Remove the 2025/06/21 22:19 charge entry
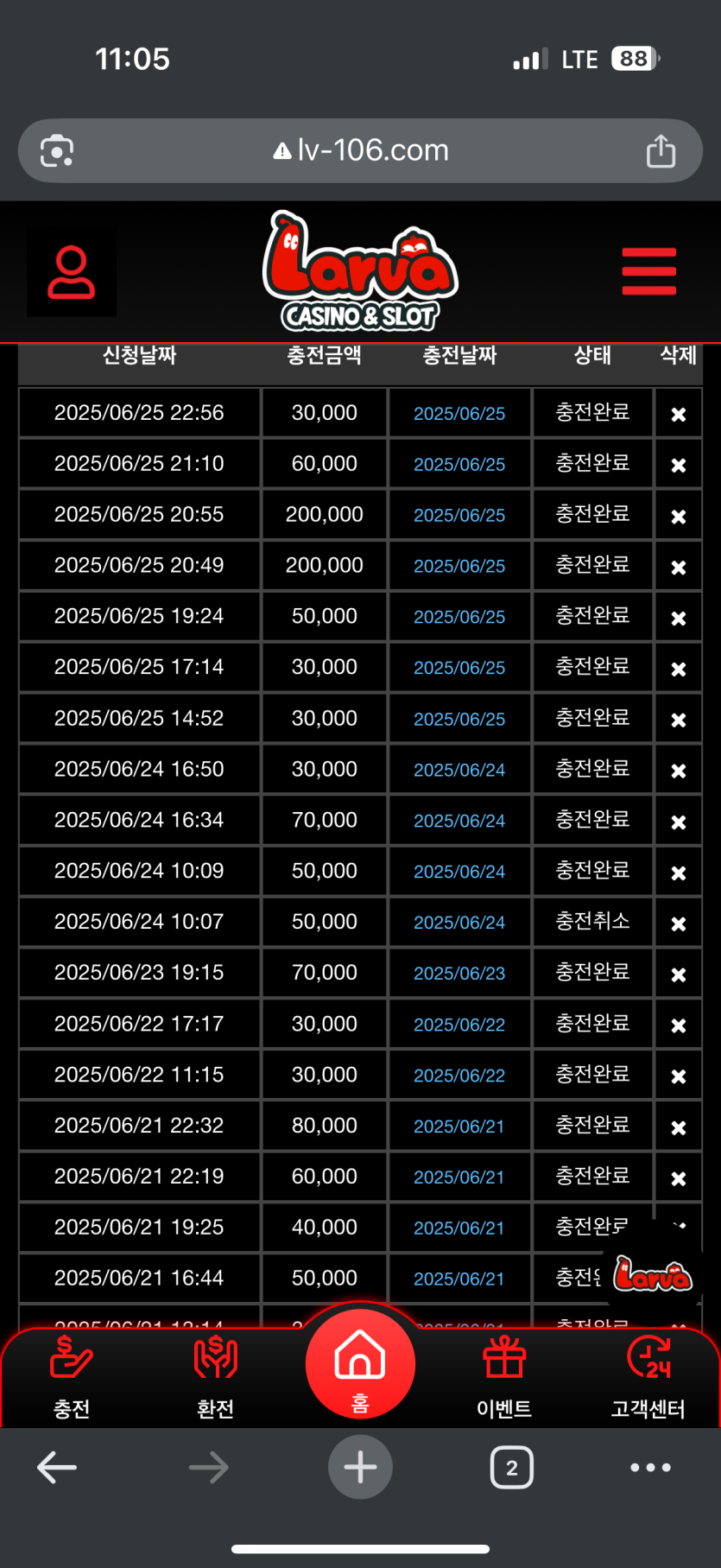The image size is (721, 1568). tap(679, 1178)
